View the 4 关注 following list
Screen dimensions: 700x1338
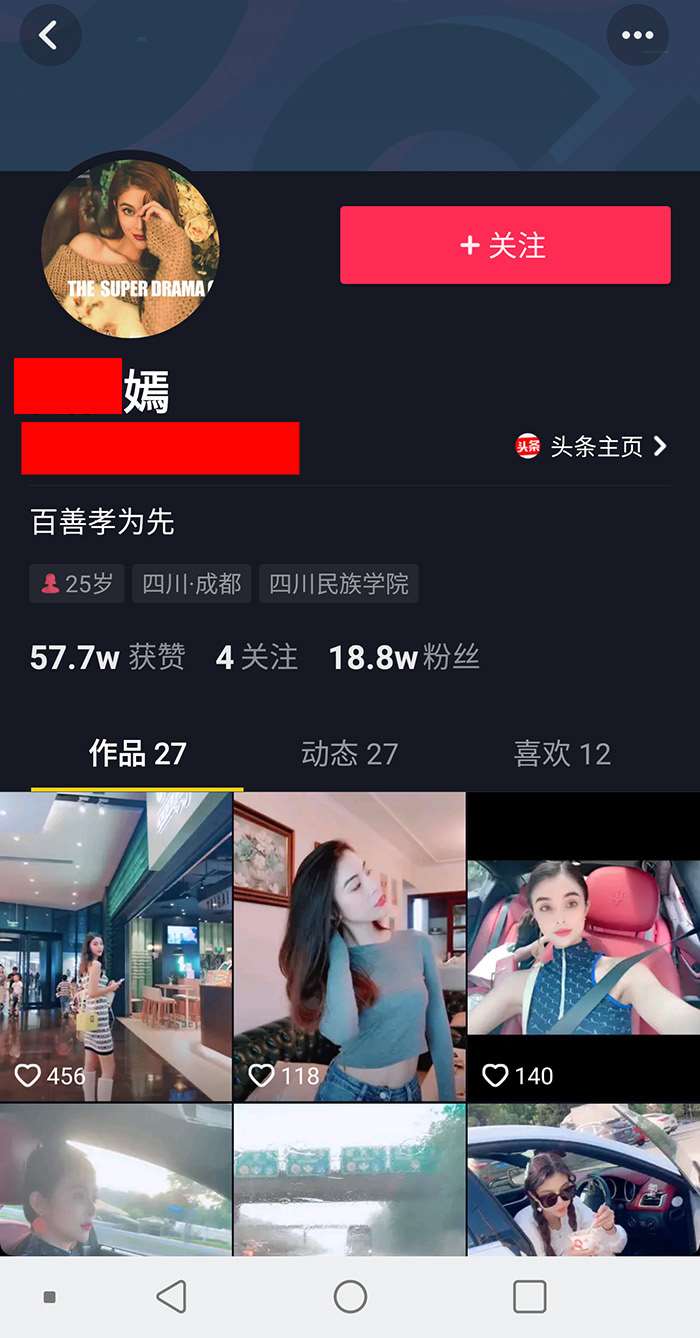click(x=257, y=657)
